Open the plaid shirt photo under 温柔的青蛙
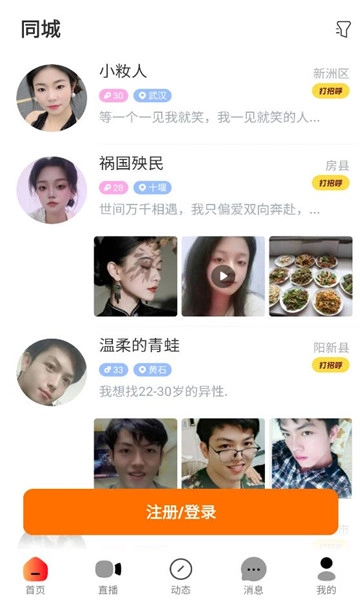The image size is (360, 600). pyautogui.click(x=311, y=458)
